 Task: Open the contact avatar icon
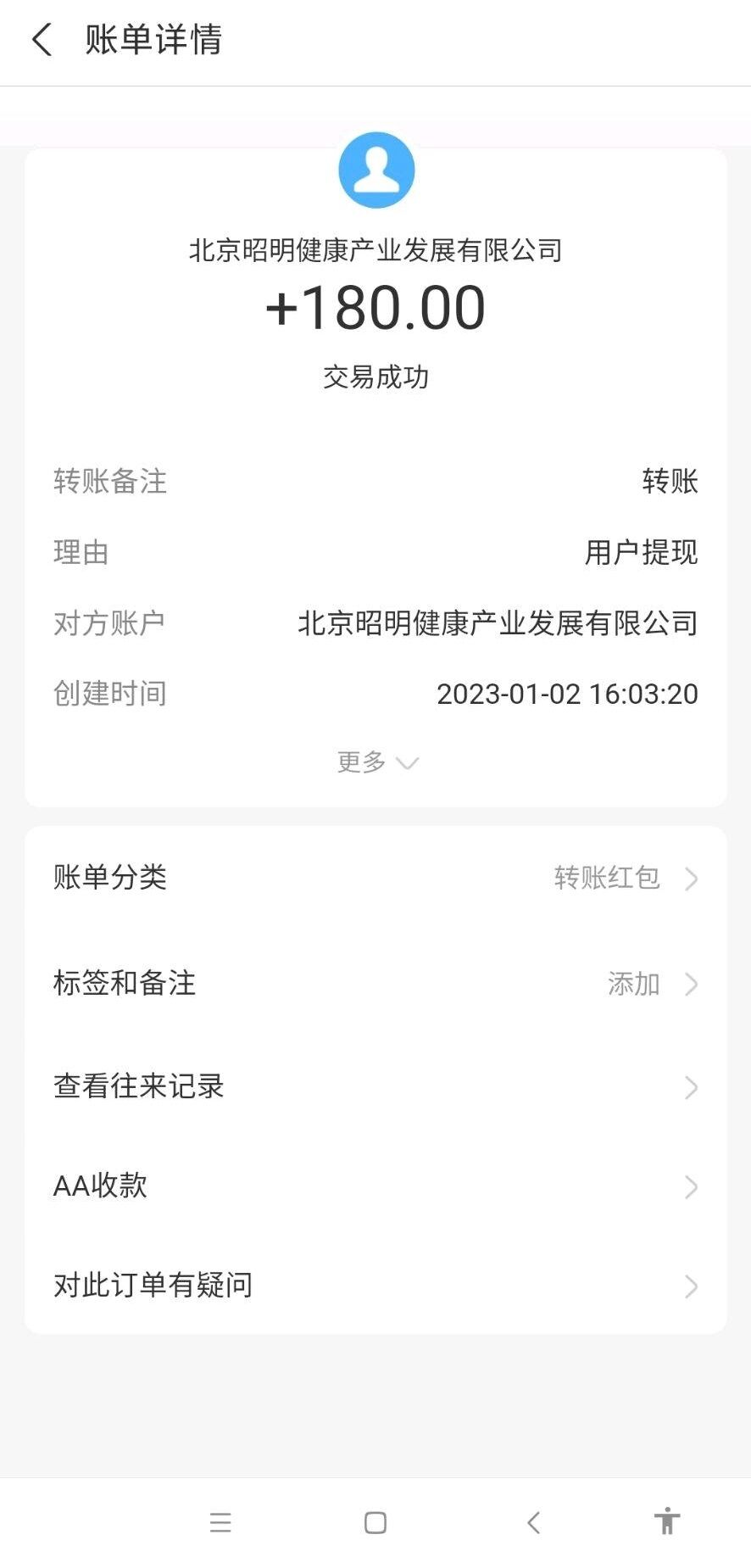click(375, 170)
